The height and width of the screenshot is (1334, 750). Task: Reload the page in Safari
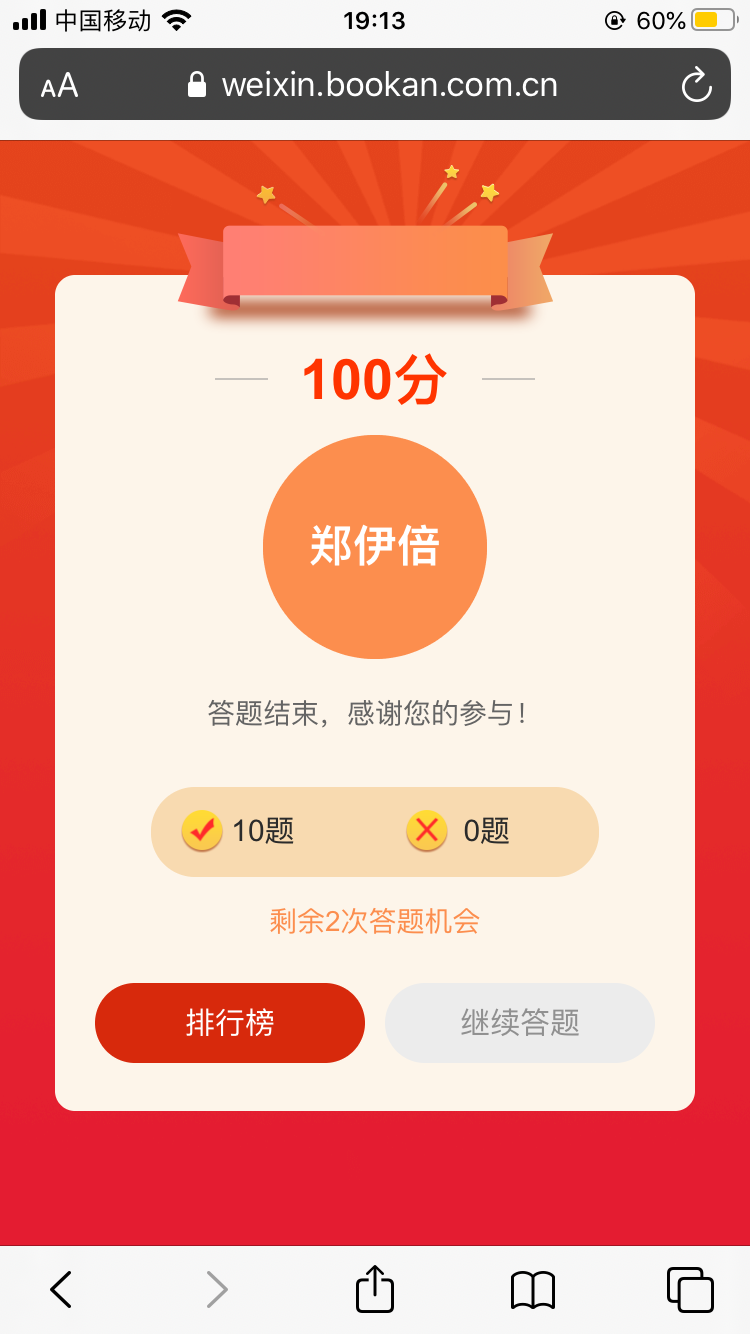(696, 85)
